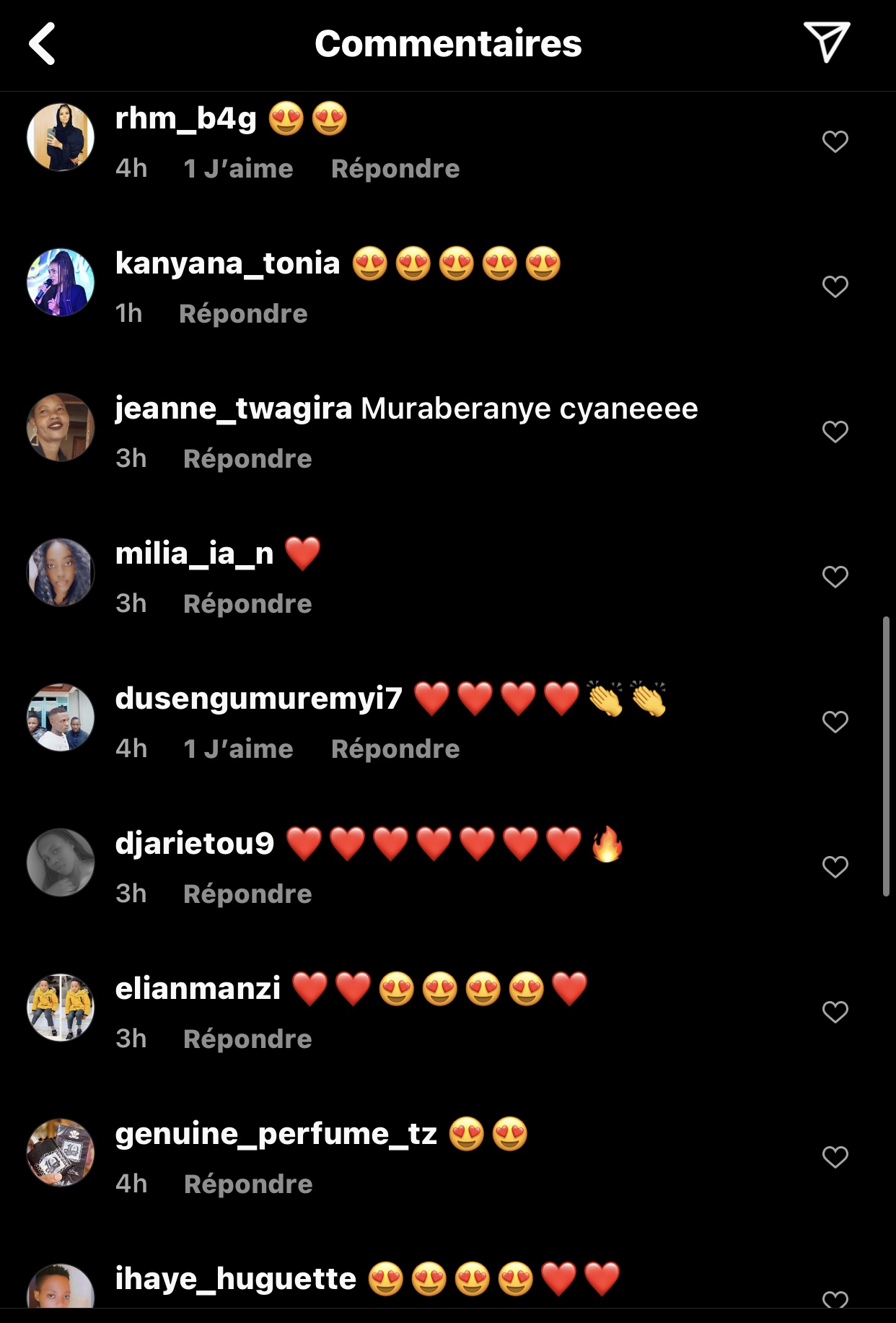896x1323 pixels.
Task: Reply to jeanne_twagira's comment
Action: pyautogui.click(x=247, y=459)
